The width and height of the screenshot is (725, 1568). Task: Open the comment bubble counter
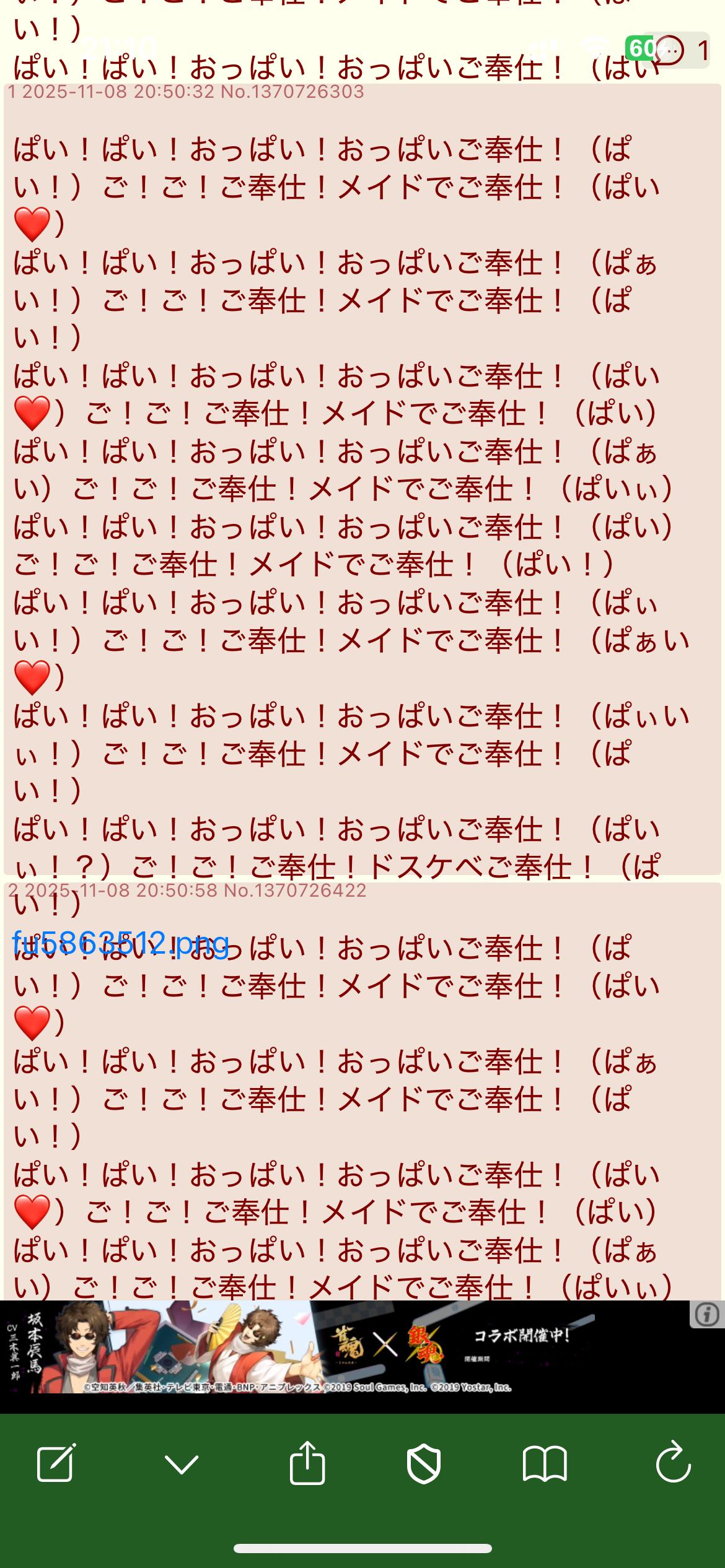(680, 50)
